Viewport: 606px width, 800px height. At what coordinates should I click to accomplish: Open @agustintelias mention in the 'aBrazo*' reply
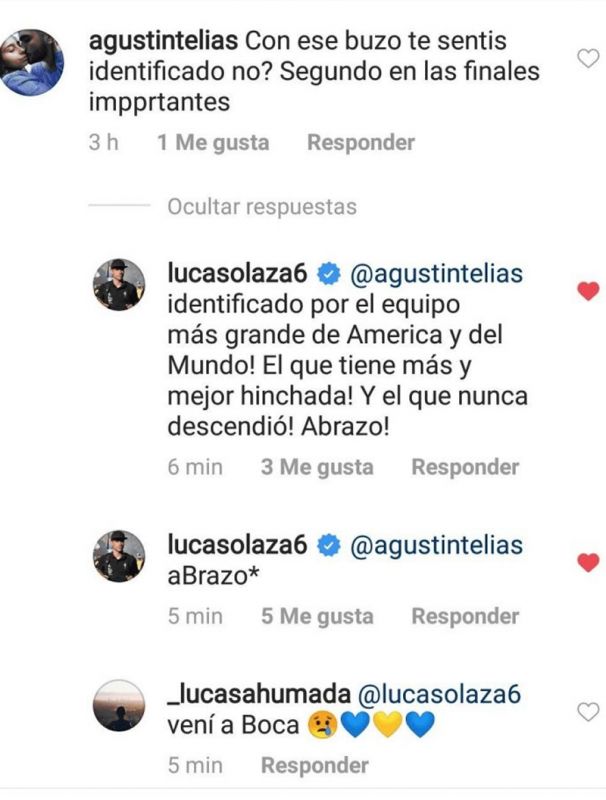[436, 545]
